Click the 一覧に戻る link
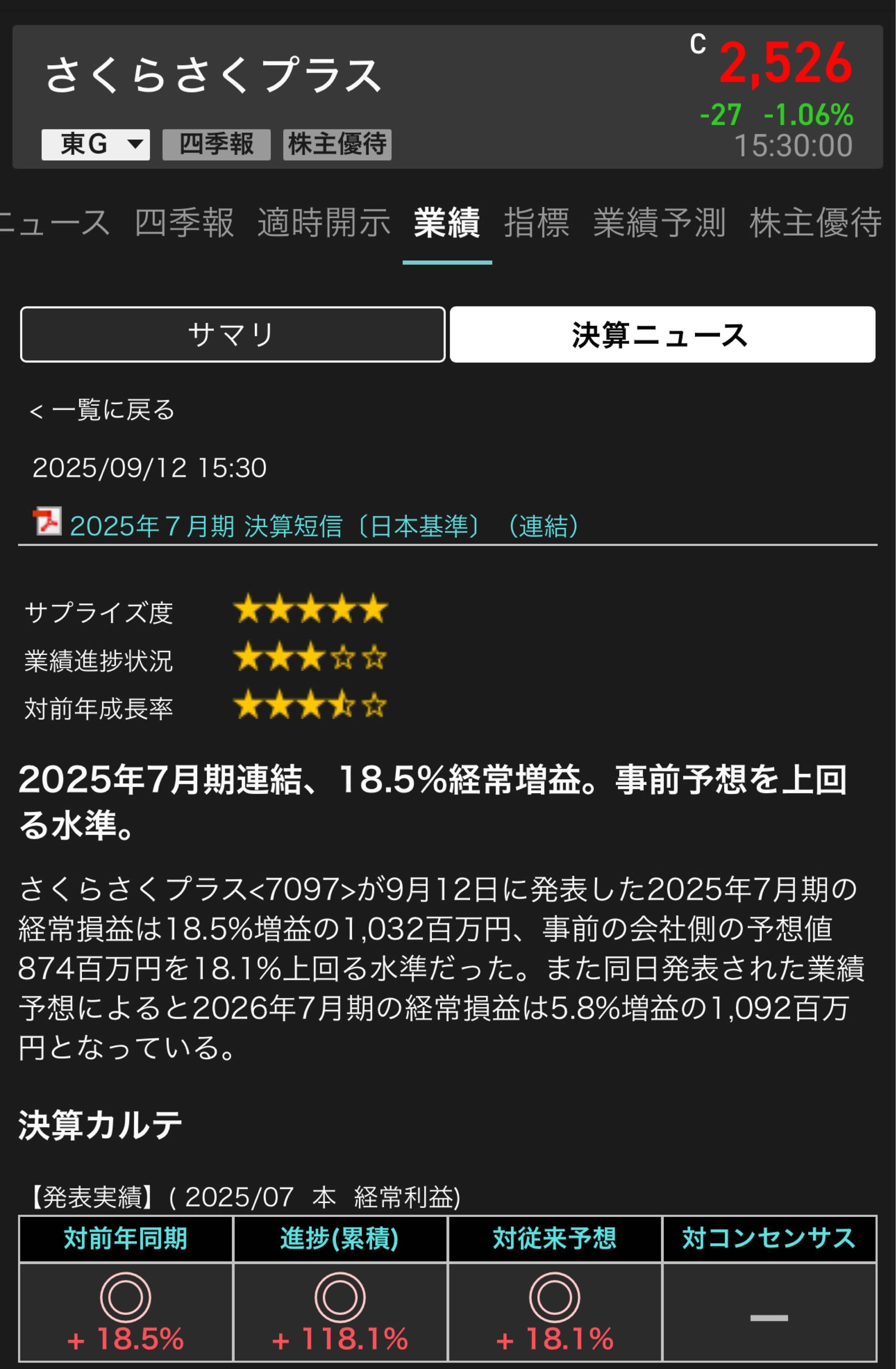Screen dimensions: 896x1369 click(103, 410)
